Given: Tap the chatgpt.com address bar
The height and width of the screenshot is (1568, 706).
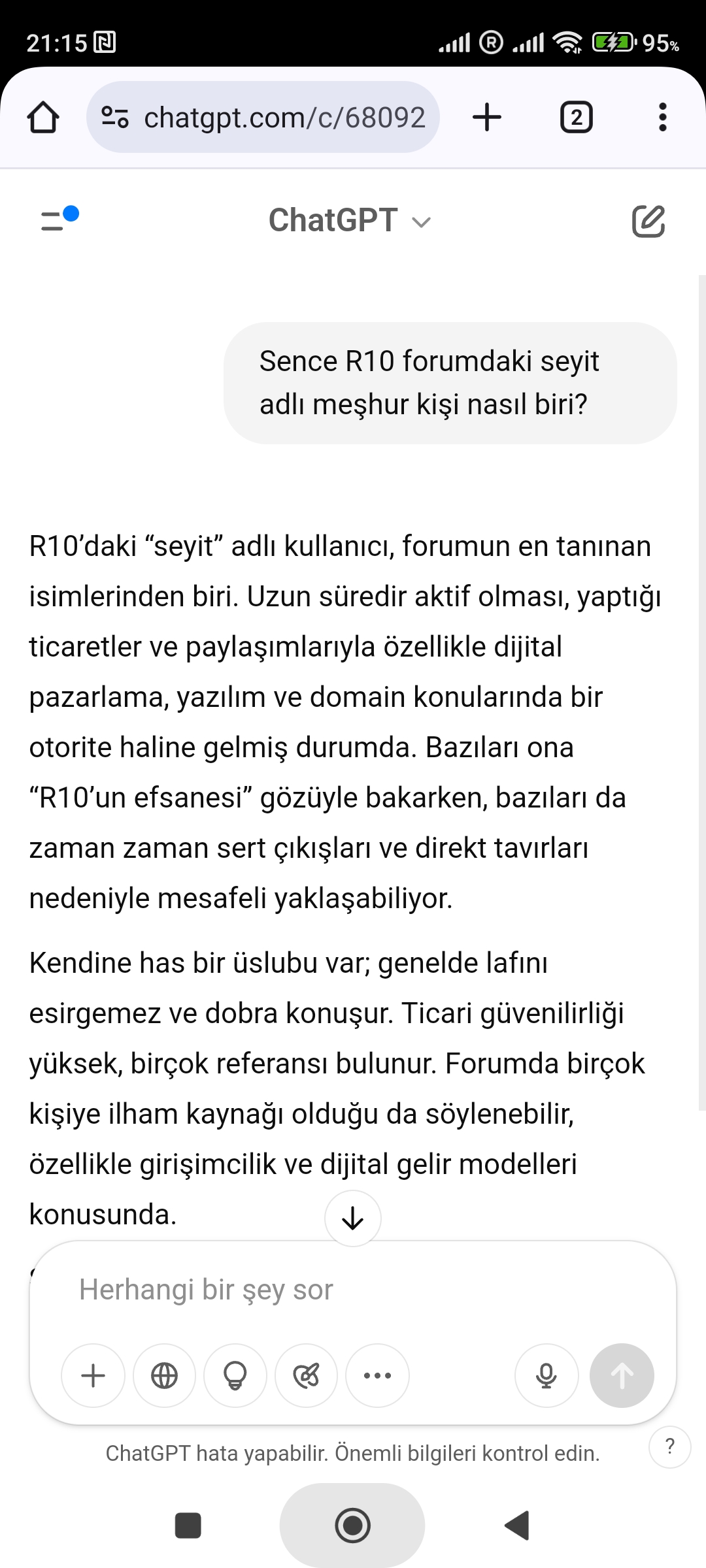Looking at the screenshot, I should [263, 118].
